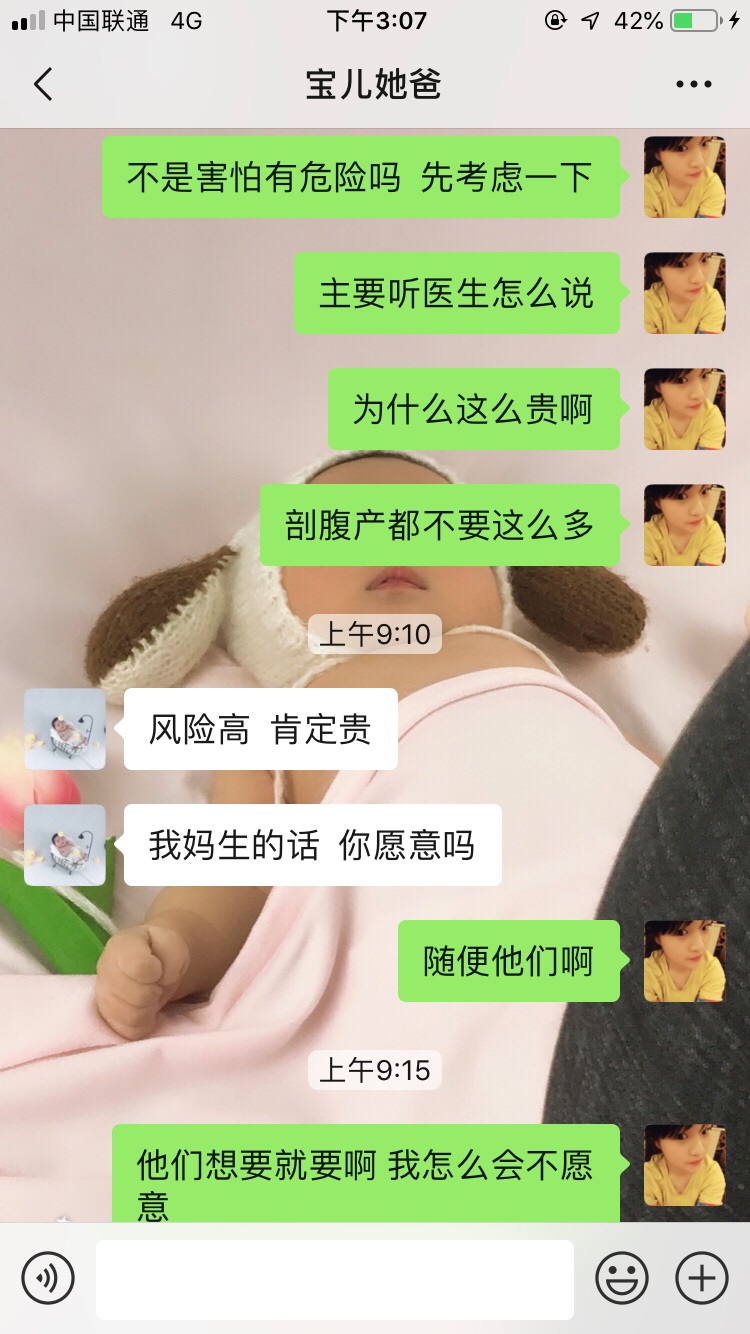Screen dimensions: 750x1334
Task: Go back to the chat list
Action: [43, 85]
